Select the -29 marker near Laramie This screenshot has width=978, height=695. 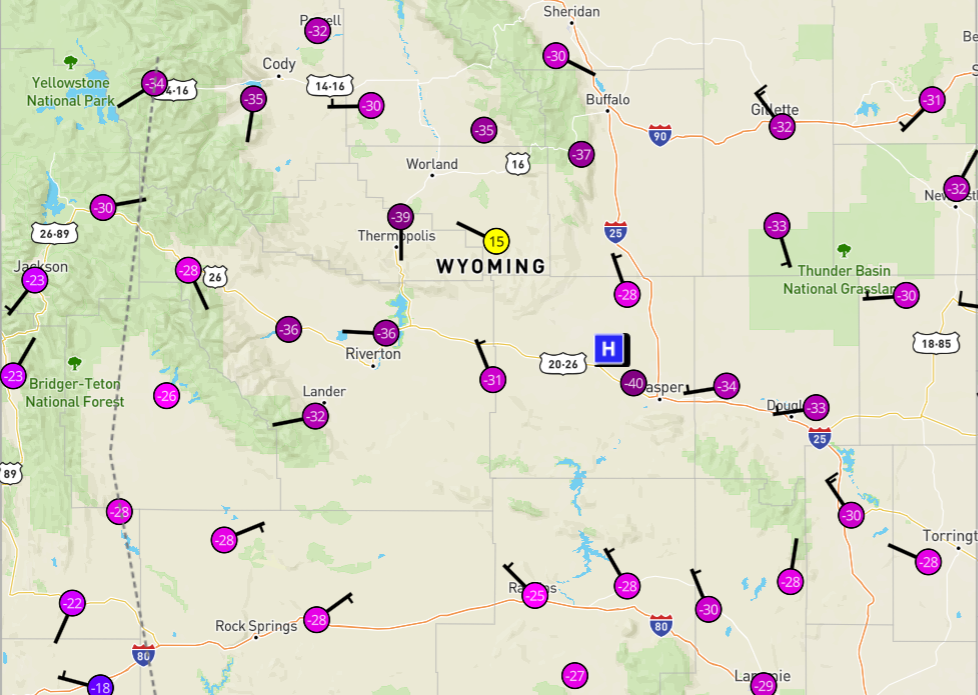pyautogui.click(x=763, y=685)
